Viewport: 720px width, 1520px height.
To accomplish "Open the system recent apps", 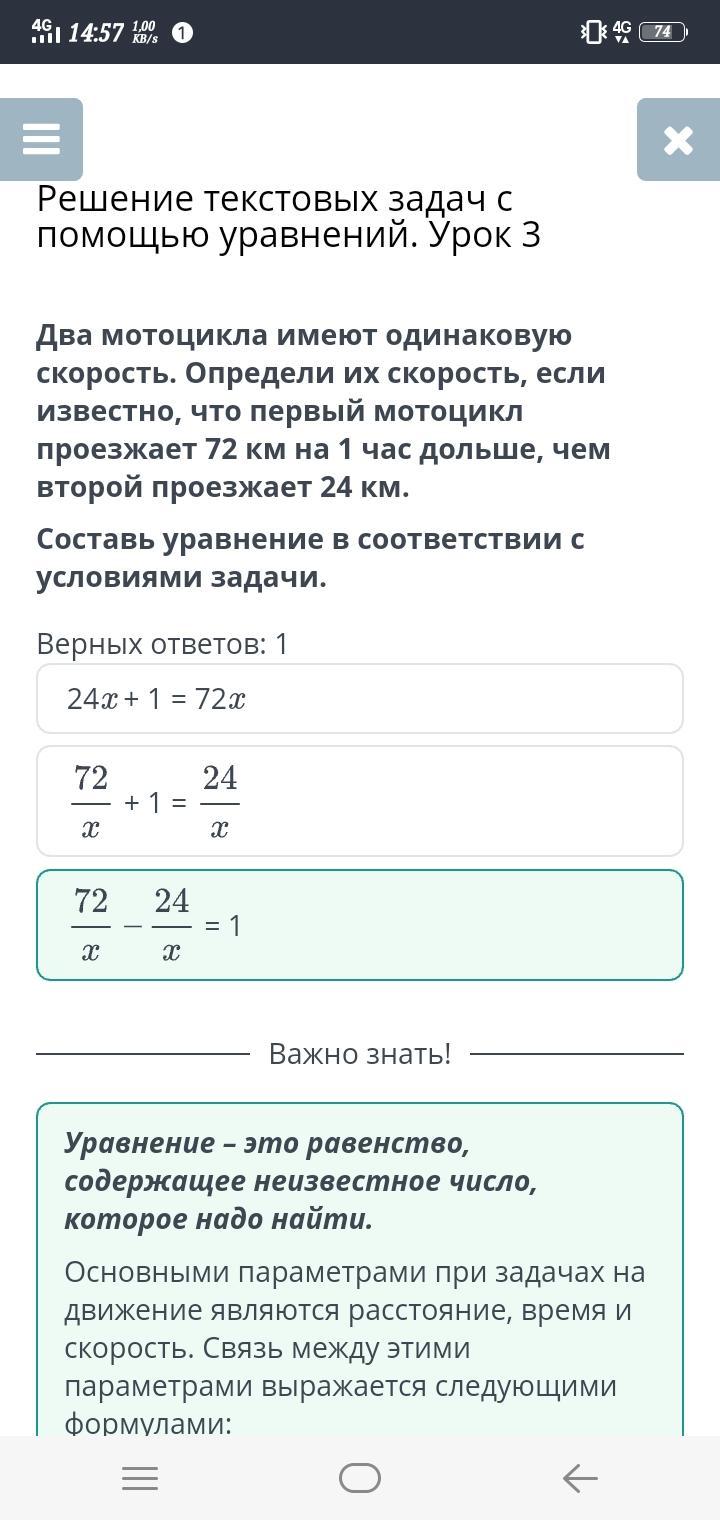I will click(140, 1478).
